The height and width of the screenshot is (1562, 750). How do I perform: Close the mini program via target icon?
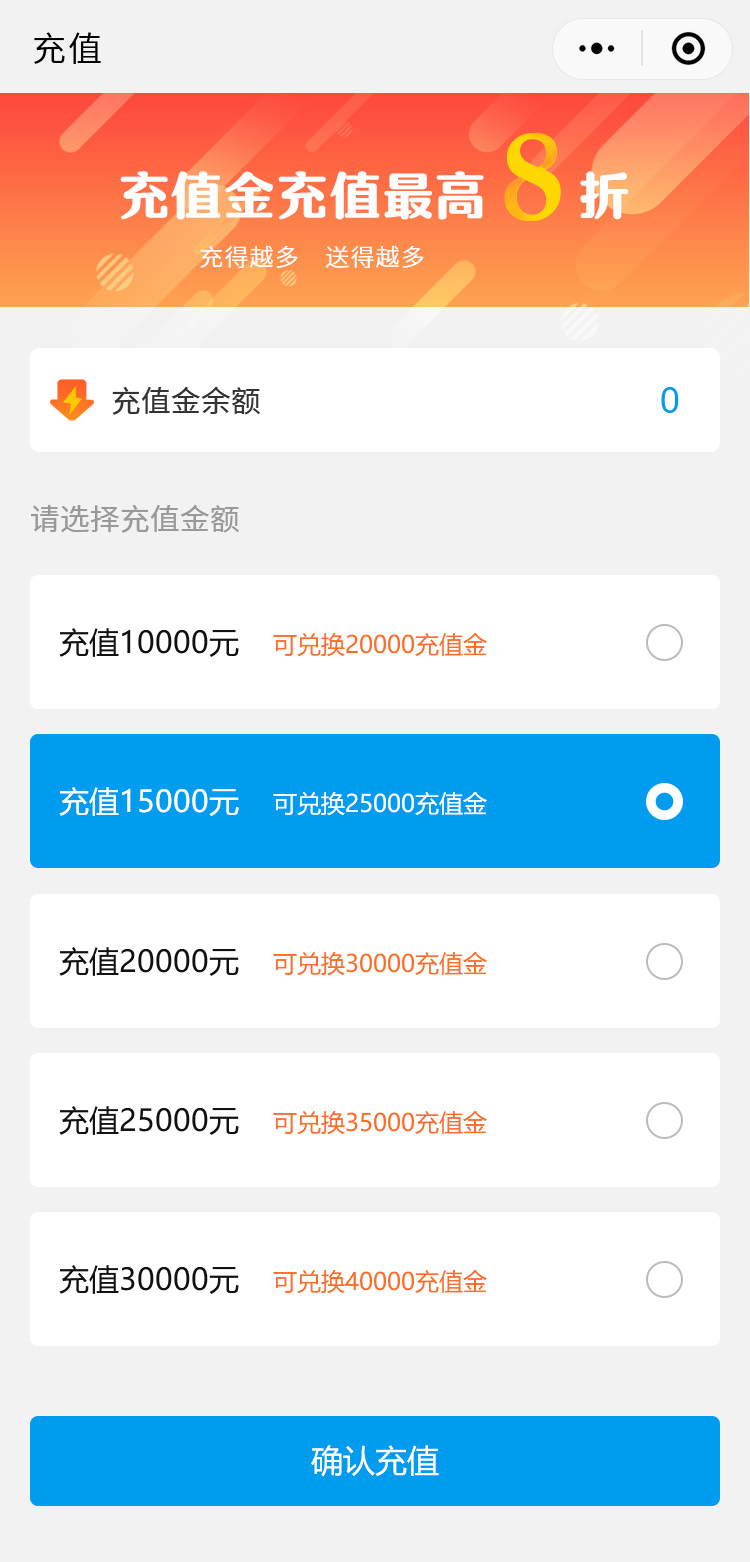[688, 48]
